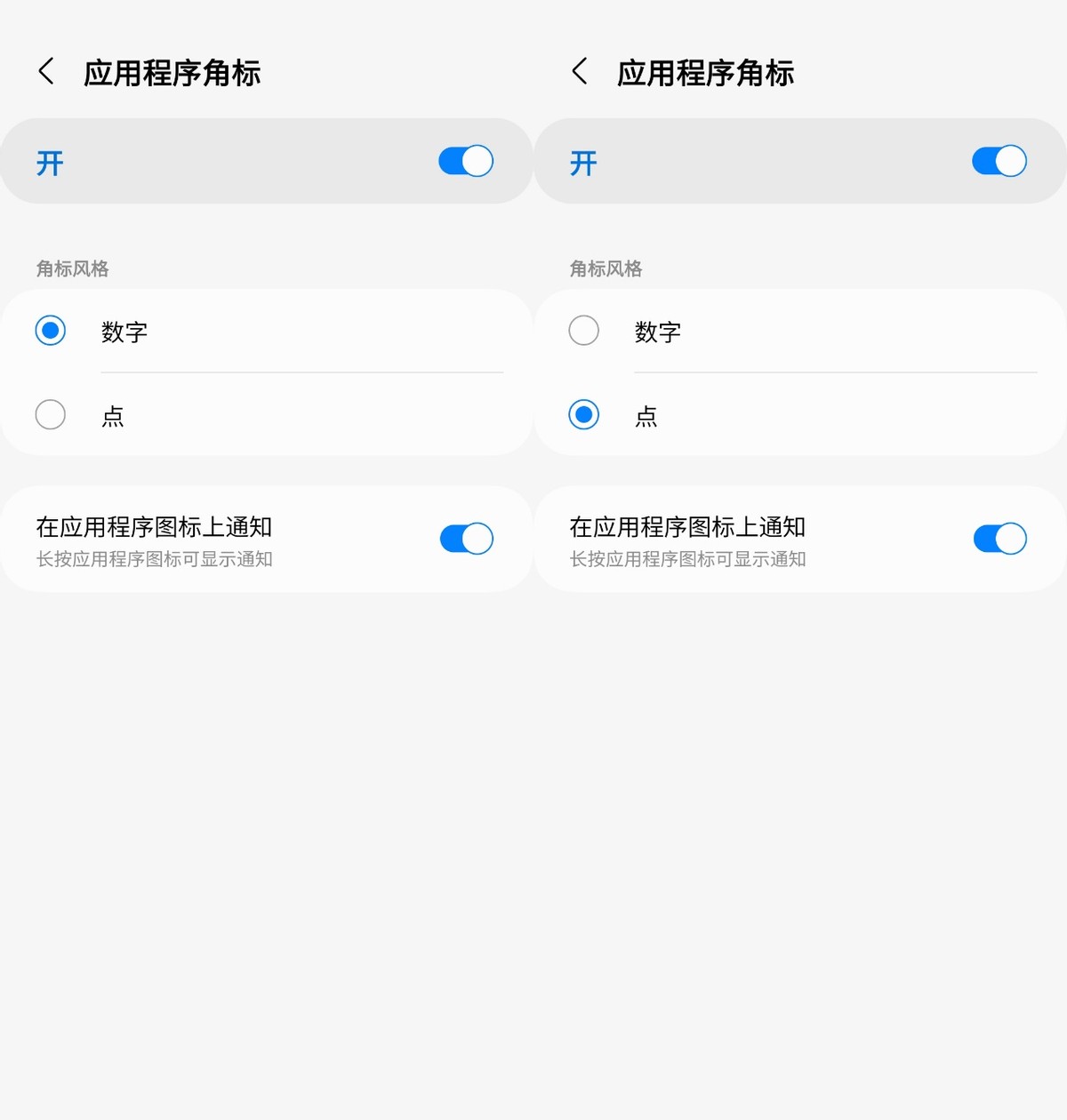The width and height of the screenshot is (1067, 1120).
Task: Click the 应用程序角标 title on the left panel
Action: 172,74
